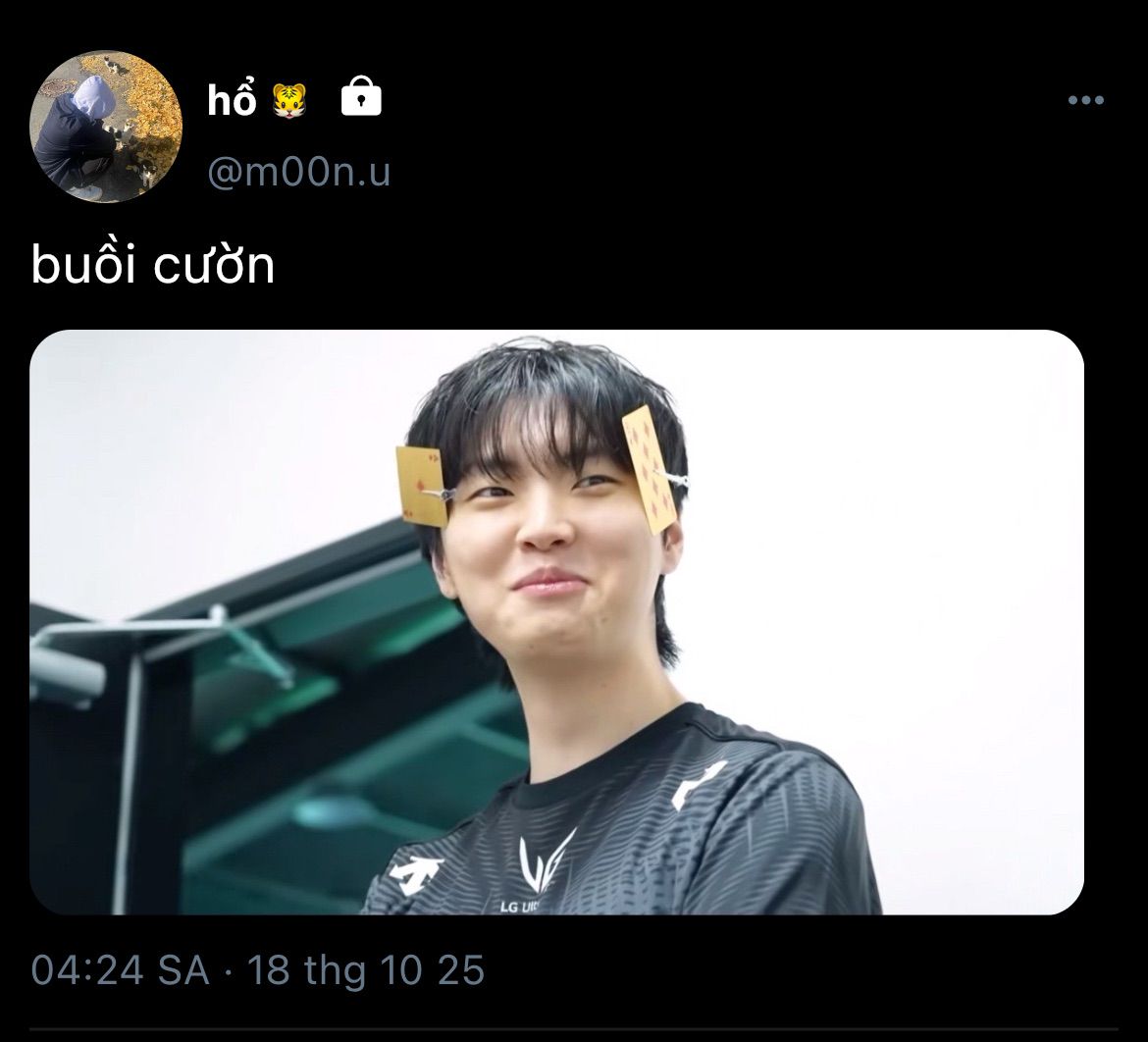The height and width of the screenshot is (1042, 1148).
Task: Open the tweet's three-dot overflow menu
Action: (x=1085, y=100)
